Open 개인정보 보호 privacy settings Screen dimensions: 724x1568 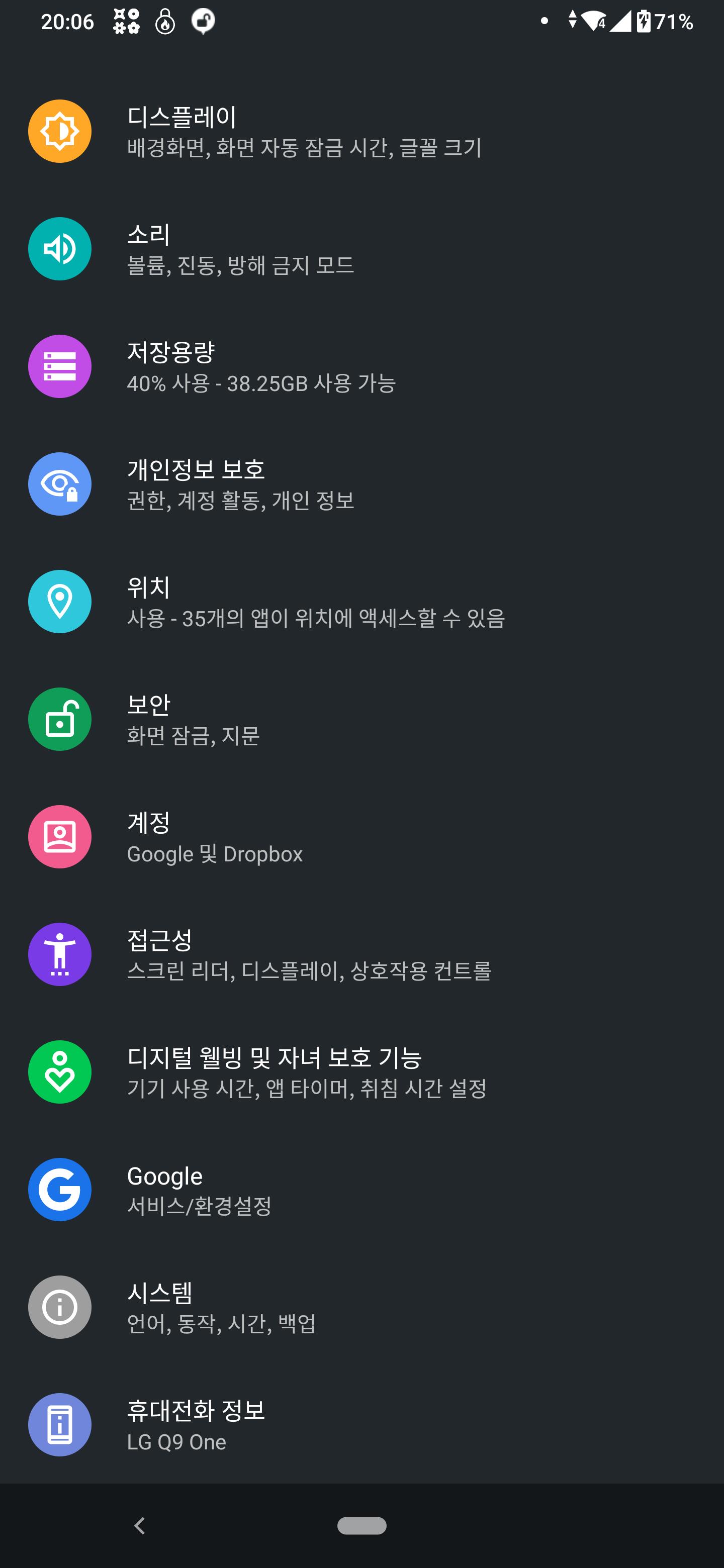361,484
